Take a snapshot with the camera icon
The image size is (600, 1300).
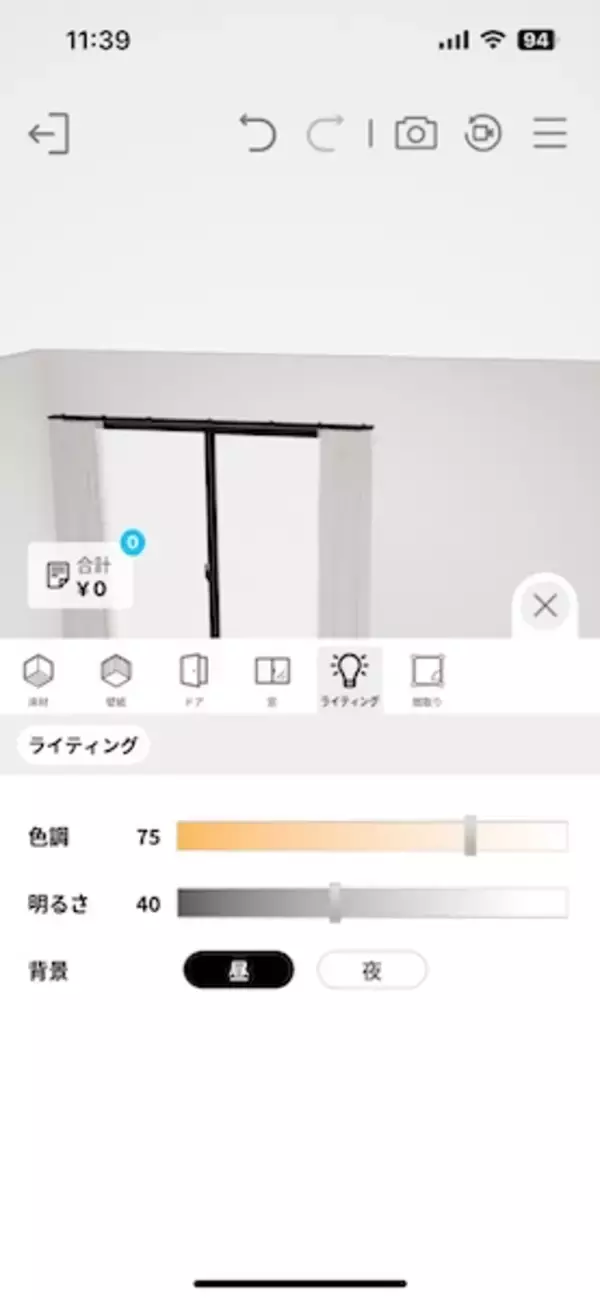click(416, 133)
